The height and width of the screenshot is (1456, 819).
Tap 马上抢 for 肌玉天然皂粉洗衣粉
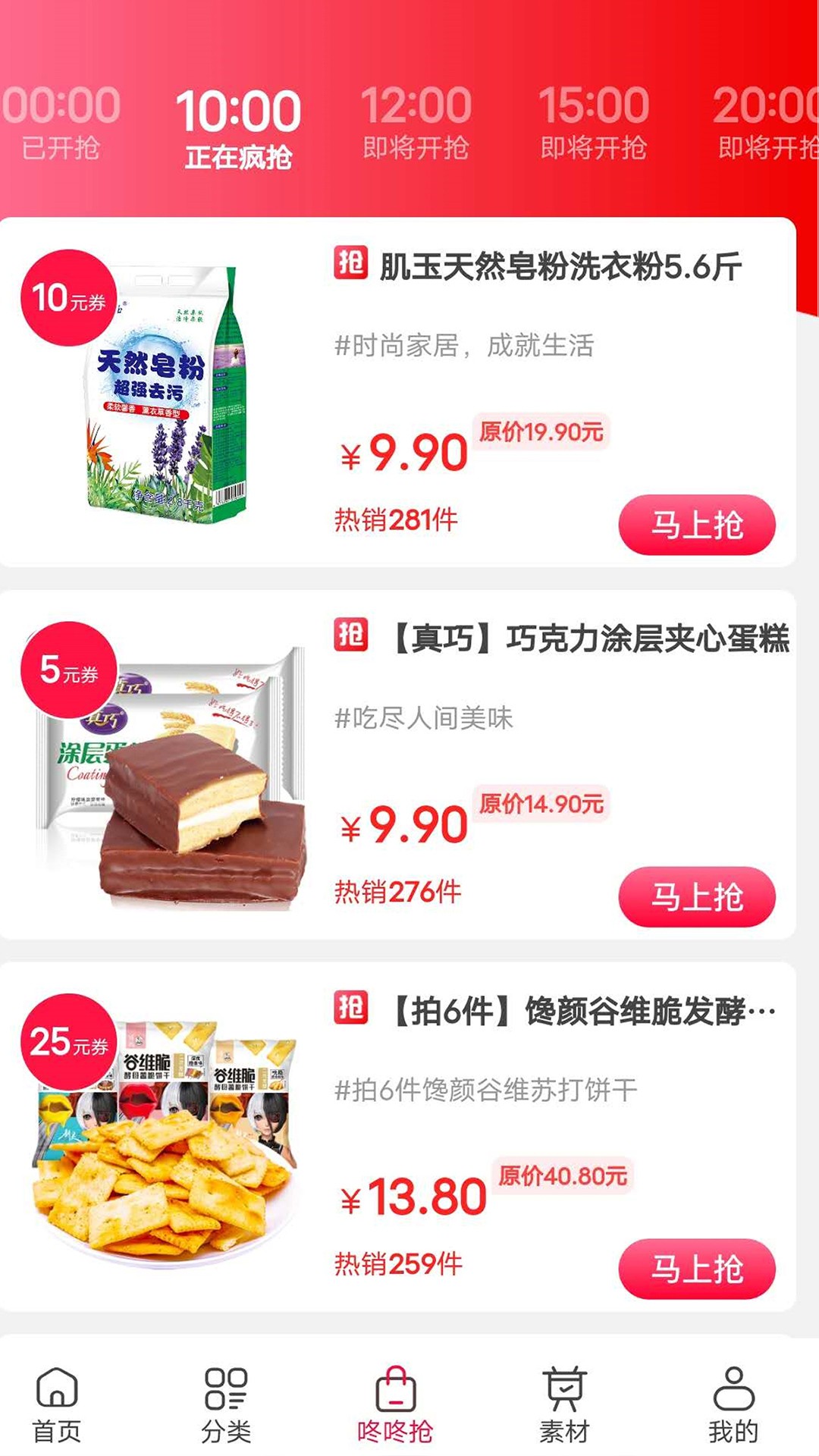(x=697, y=525)
